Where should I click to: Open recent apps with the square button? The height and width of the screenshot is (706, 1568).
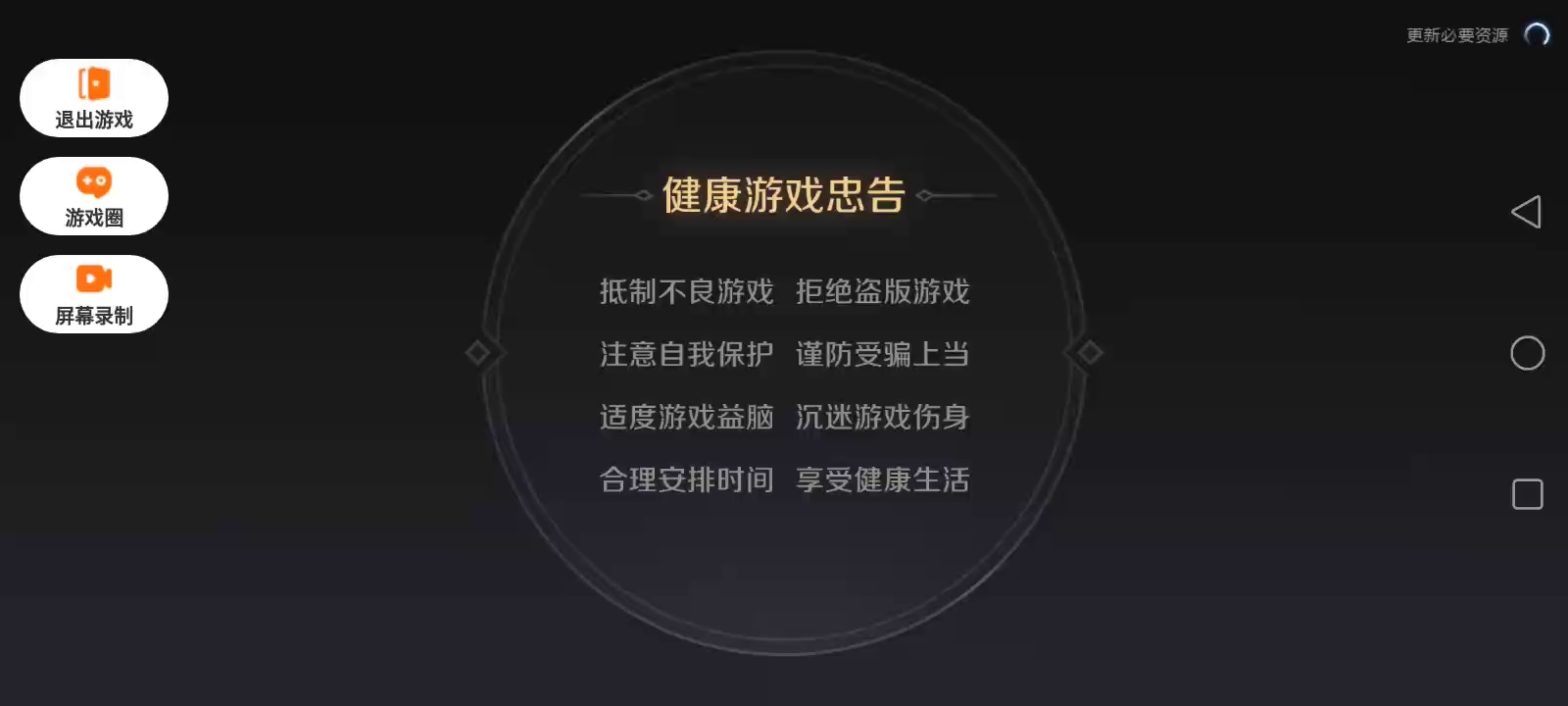pos(1527,494)
